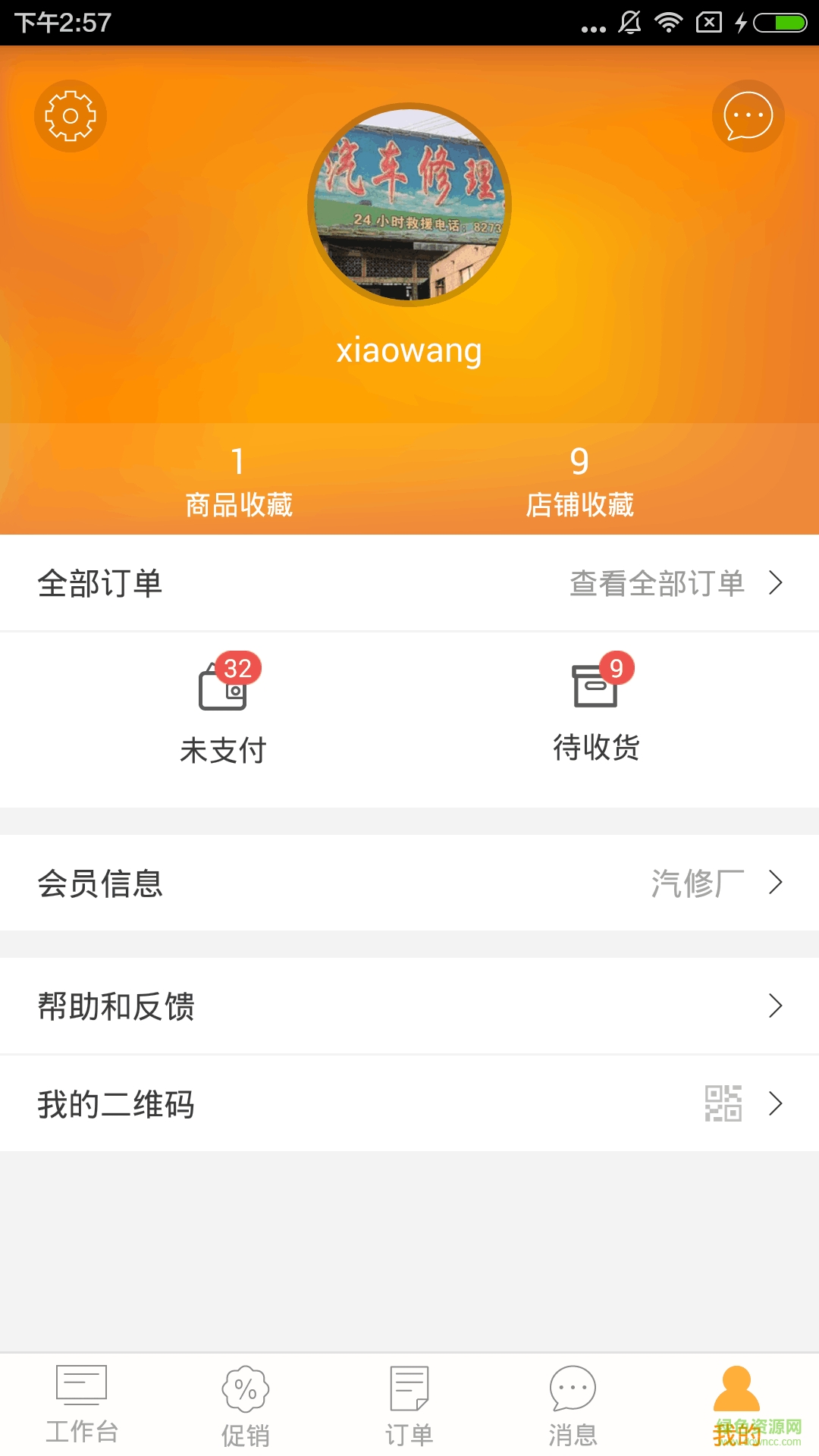The image size is (819, 1456).
Task: Open 查看全部订单 link
Action: point(657,582)
